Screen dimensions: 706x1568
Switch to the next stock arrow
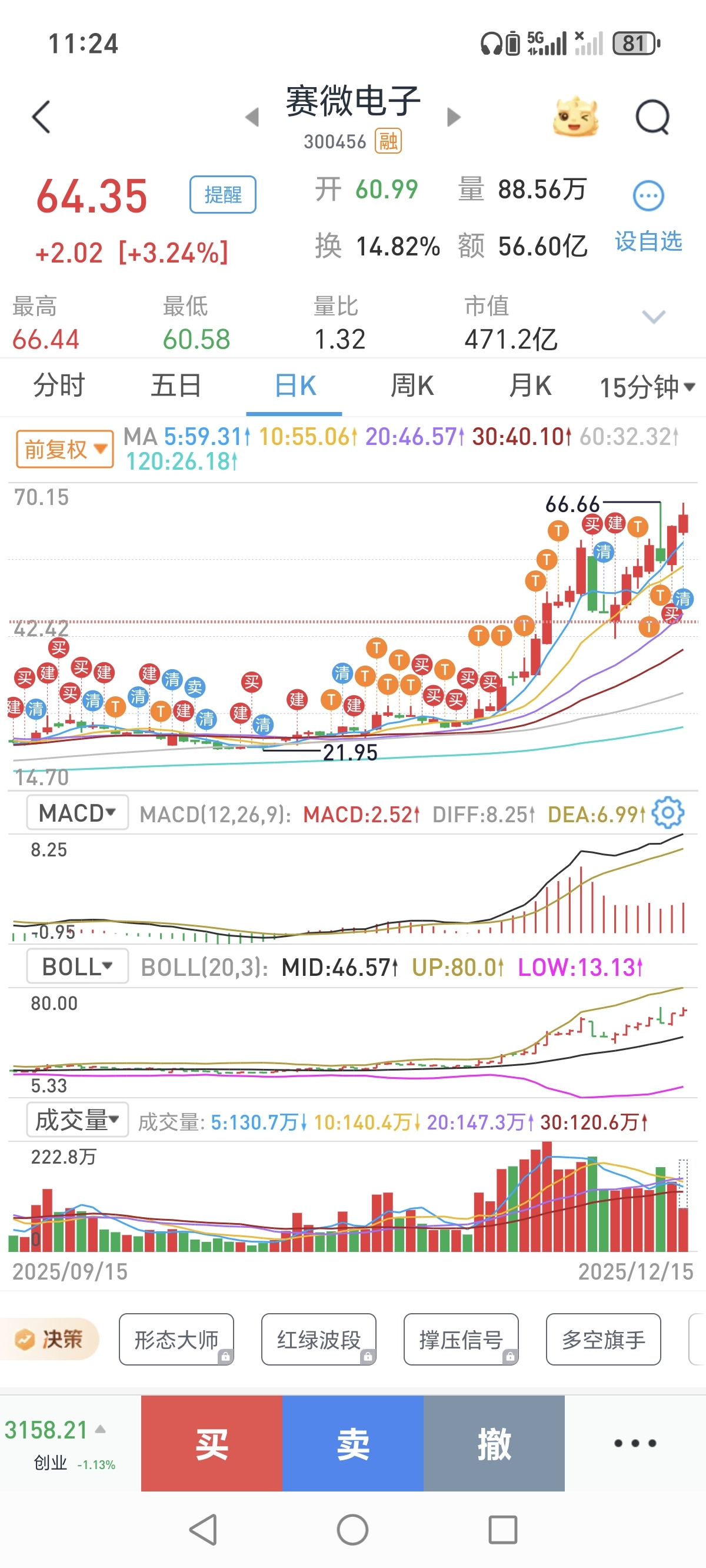(x=454, y=117)
